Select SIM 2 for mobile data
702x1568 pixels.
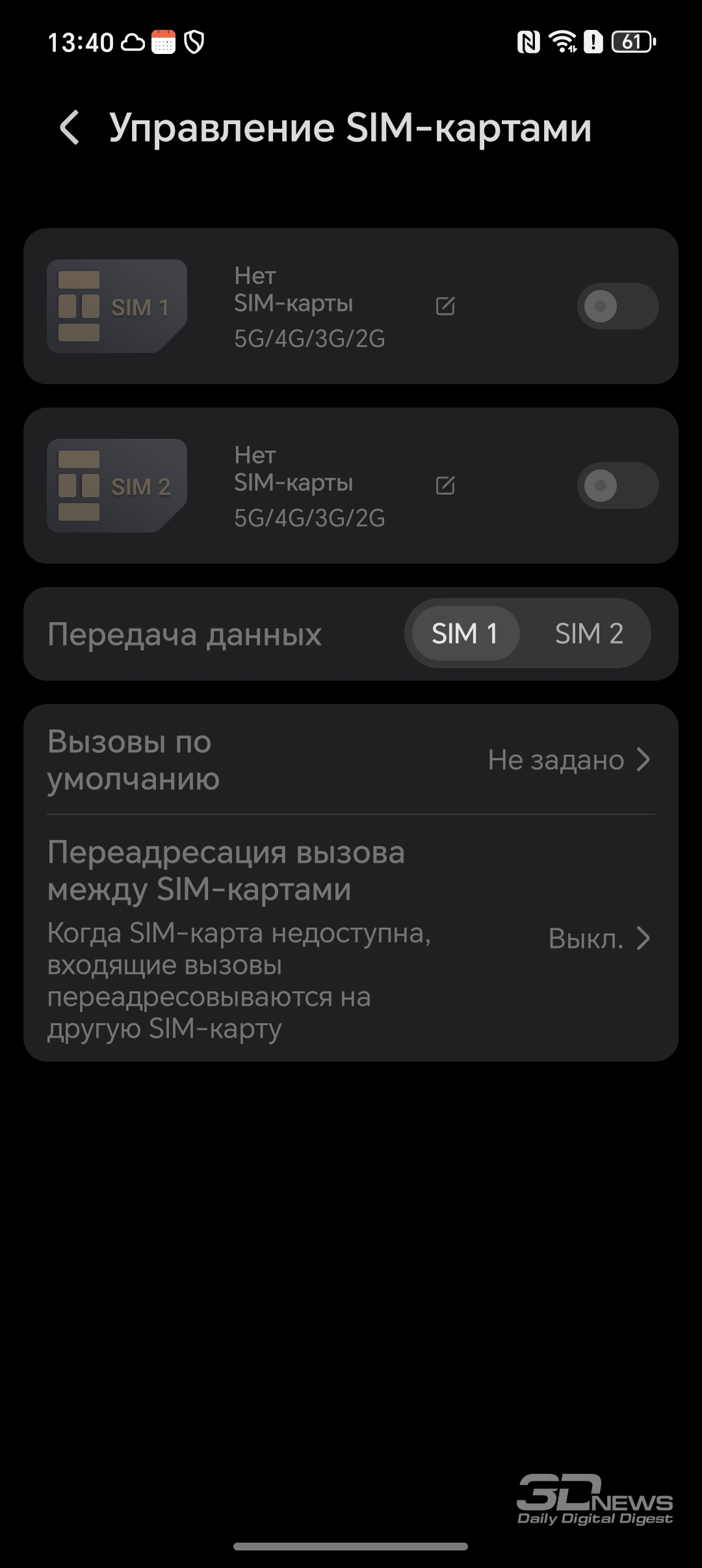click(589, 634)
